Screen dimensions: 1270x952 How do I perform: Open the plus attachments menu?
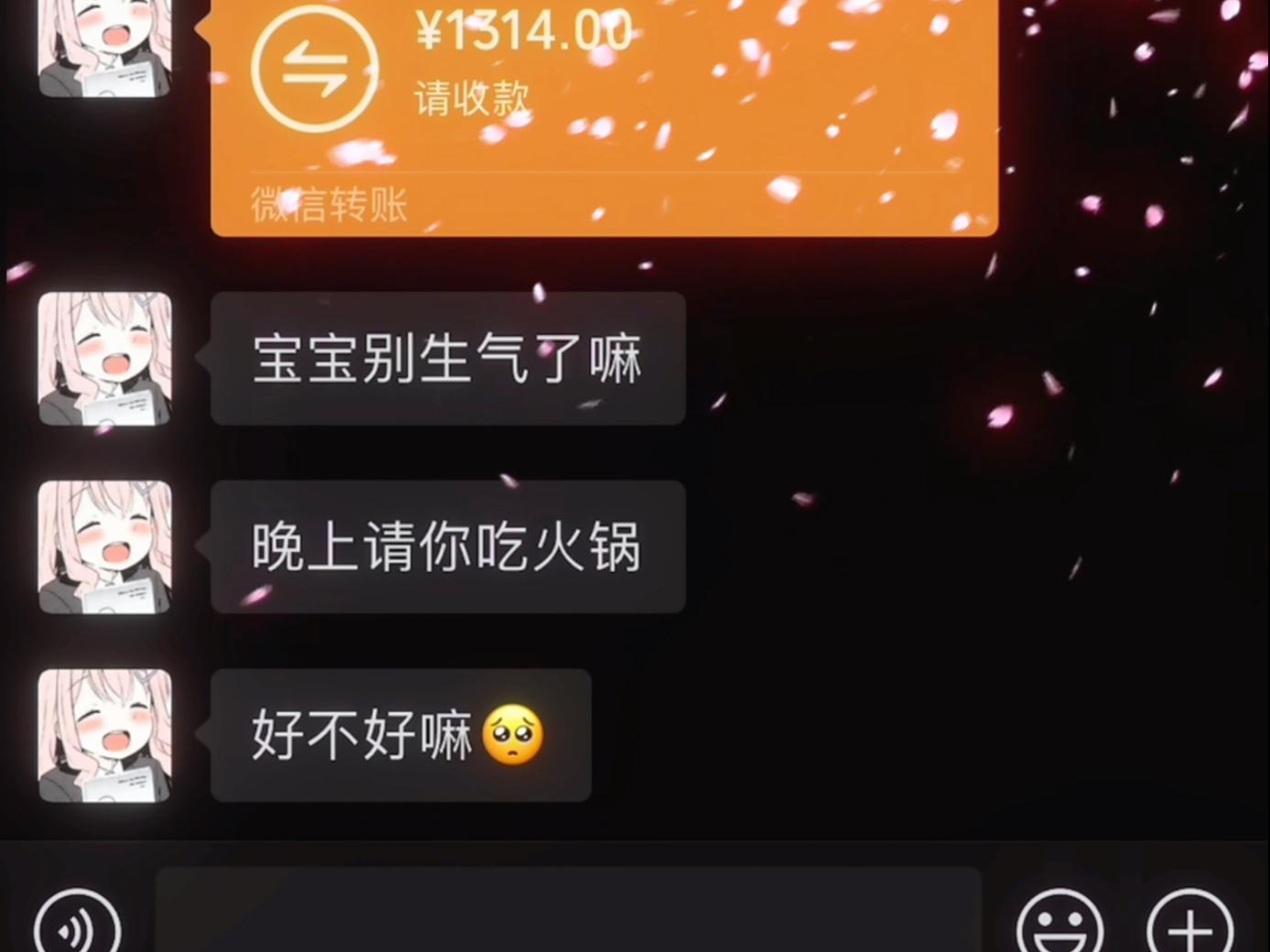point(1190,925)
